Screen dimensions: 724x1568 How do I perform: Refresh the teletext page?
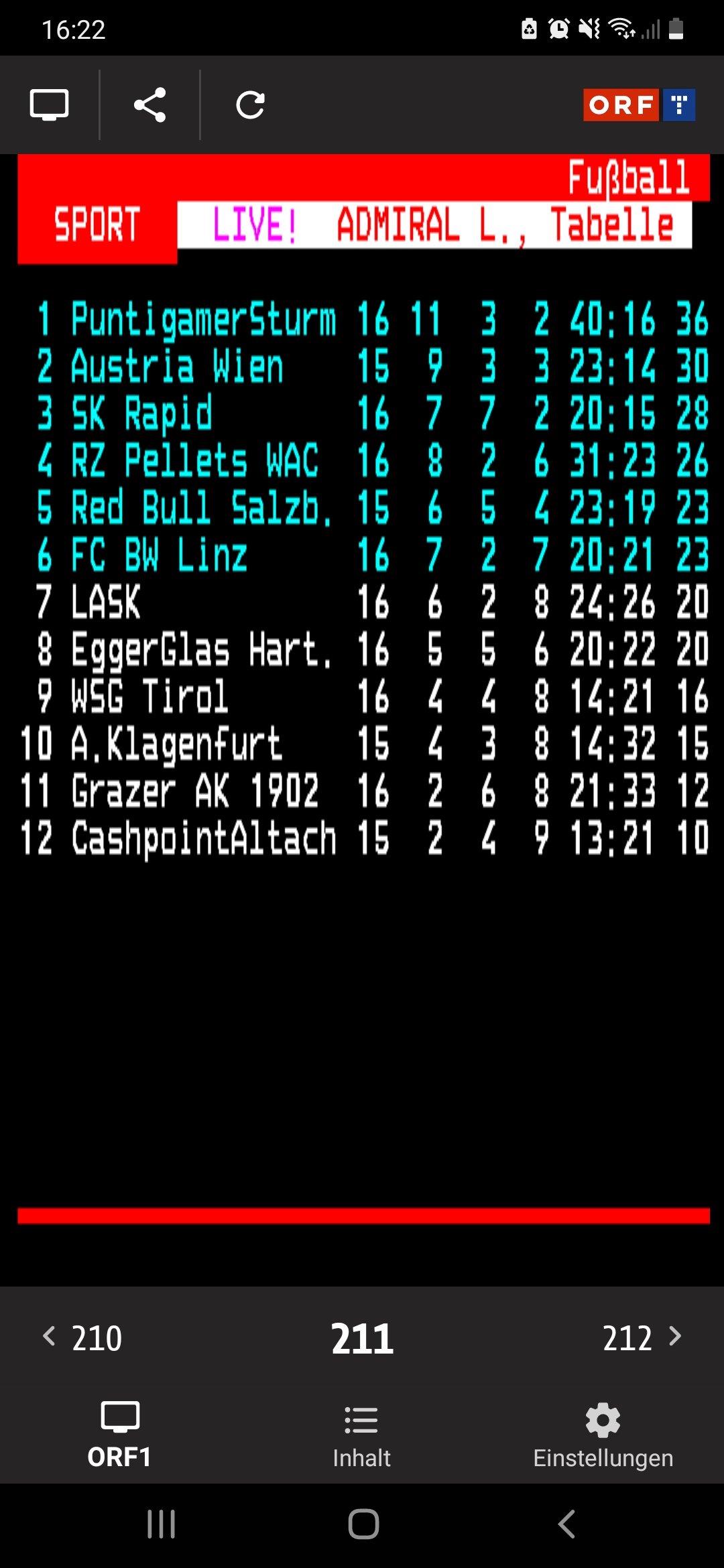250,105
